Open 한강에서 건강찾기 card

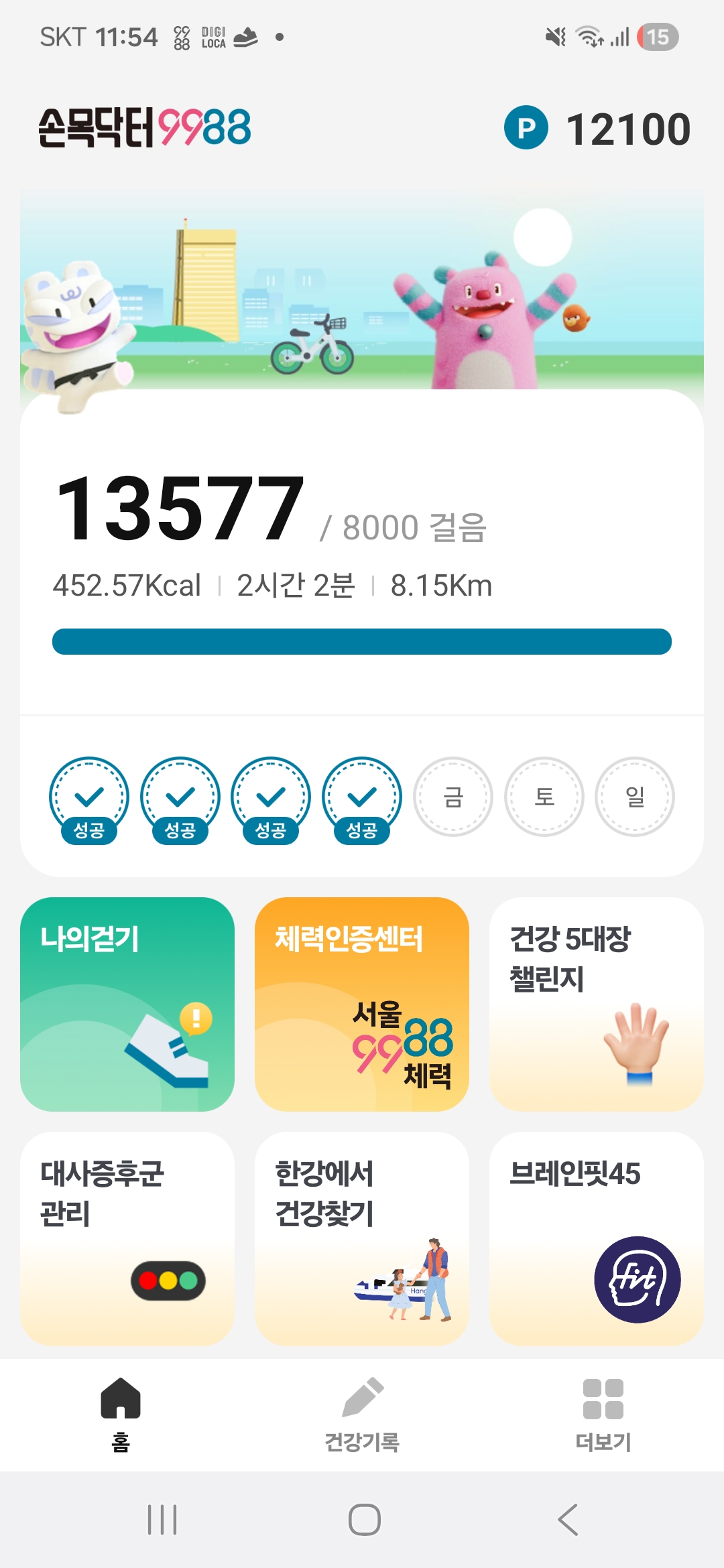361,1238
